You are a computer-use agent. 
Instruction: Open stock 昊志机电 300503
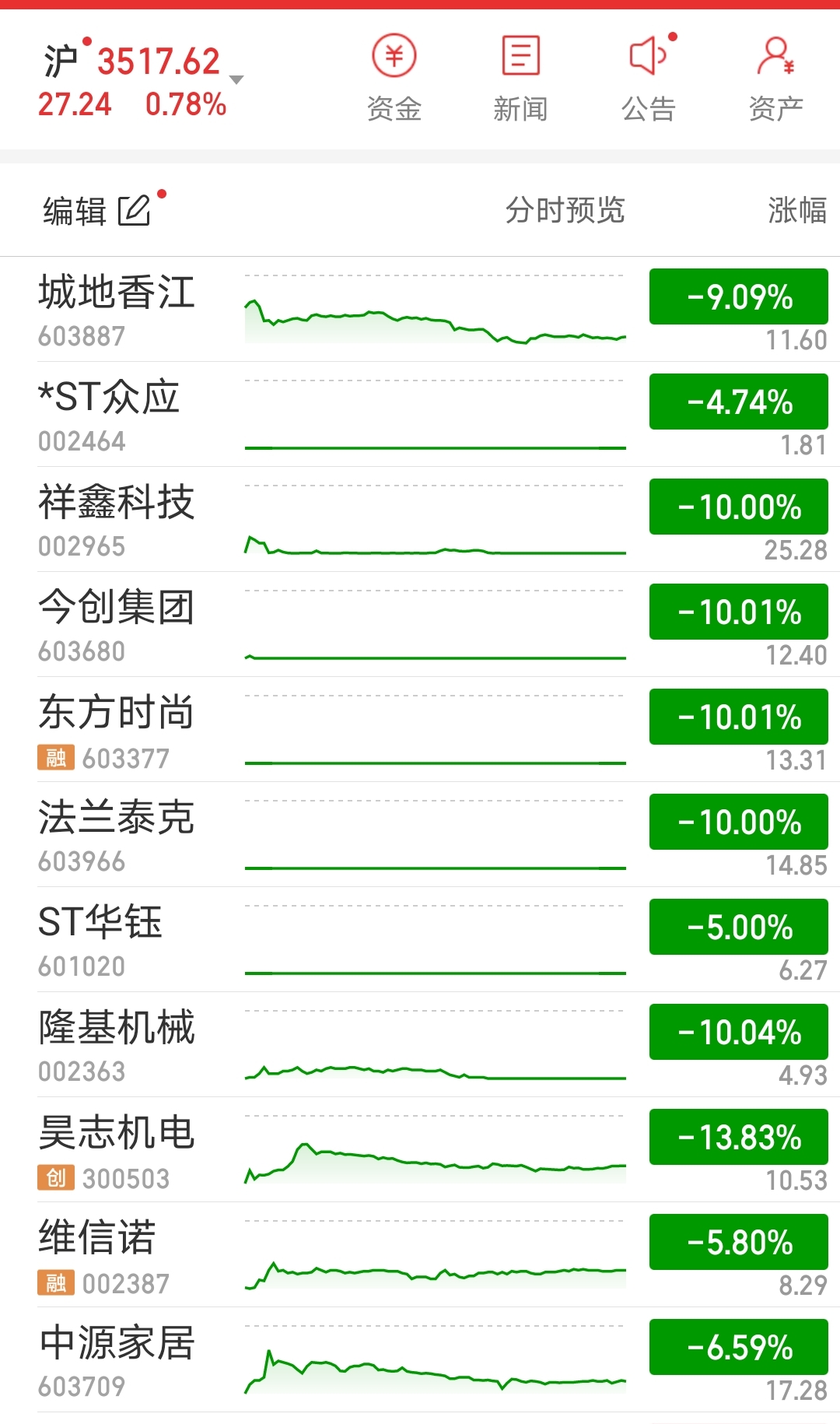pos(420,1150)
